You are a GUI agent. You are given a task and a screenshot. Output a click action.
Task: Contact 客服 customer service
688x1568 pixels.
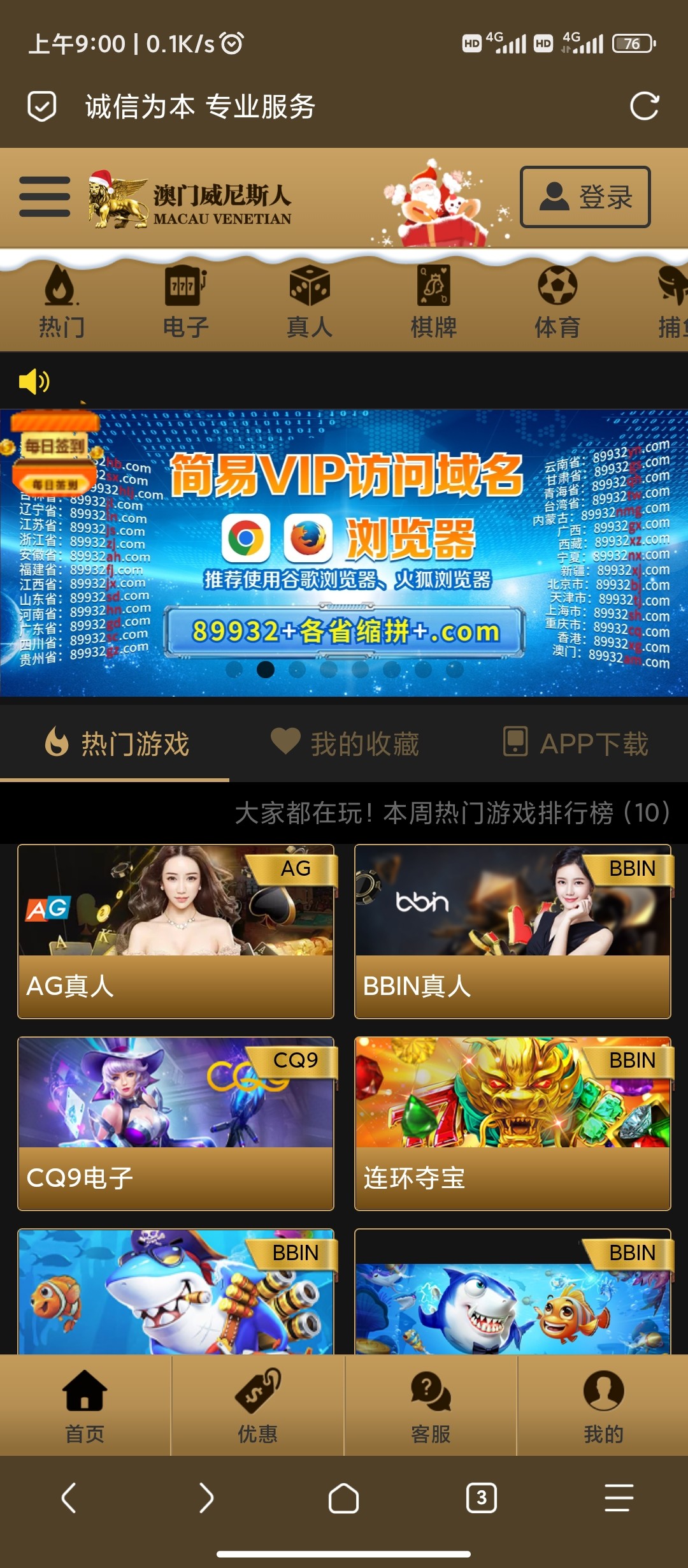point(431,1405)
